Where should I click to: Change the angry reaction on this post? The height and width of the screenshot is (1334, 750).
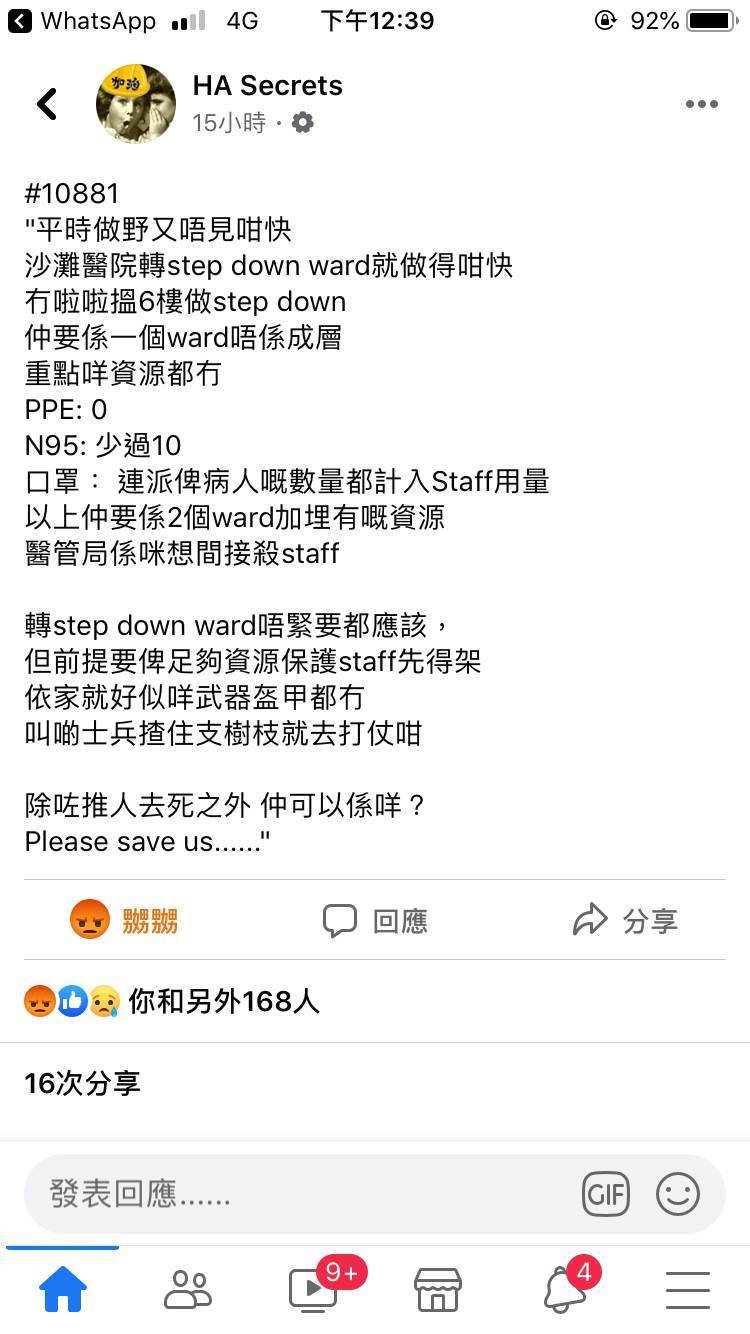pyautogui.click(x=125, y=920)
